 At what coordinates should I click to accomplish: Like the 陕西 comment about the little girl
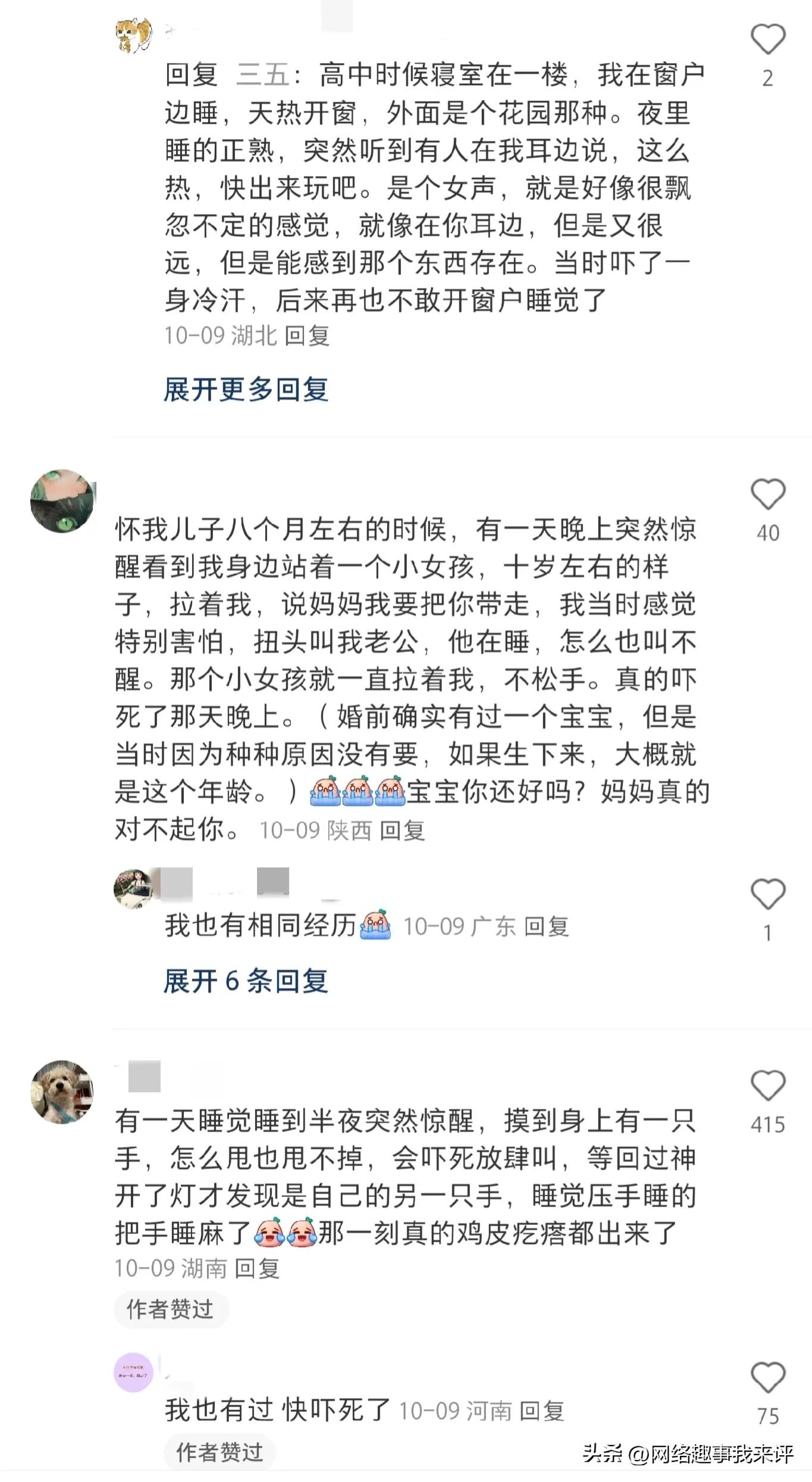click(x=768, y=494)
